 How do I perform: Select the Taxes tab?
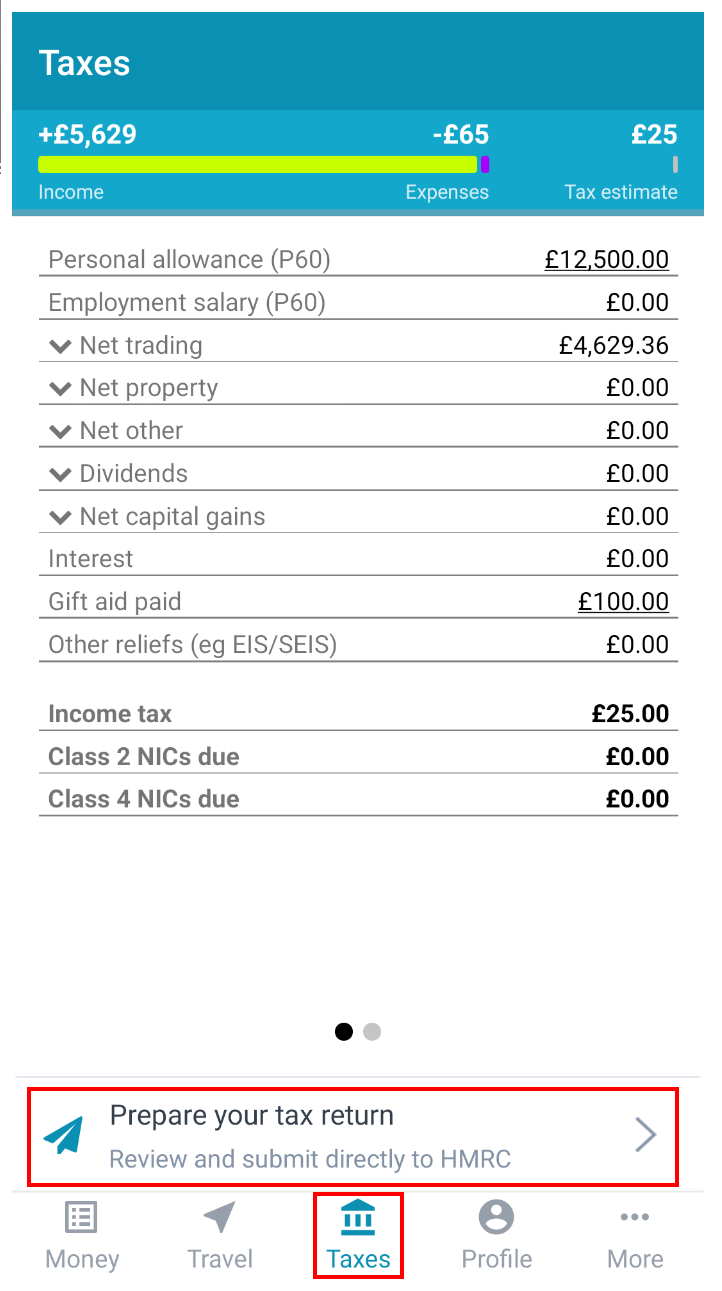(x=358, y=1236)
